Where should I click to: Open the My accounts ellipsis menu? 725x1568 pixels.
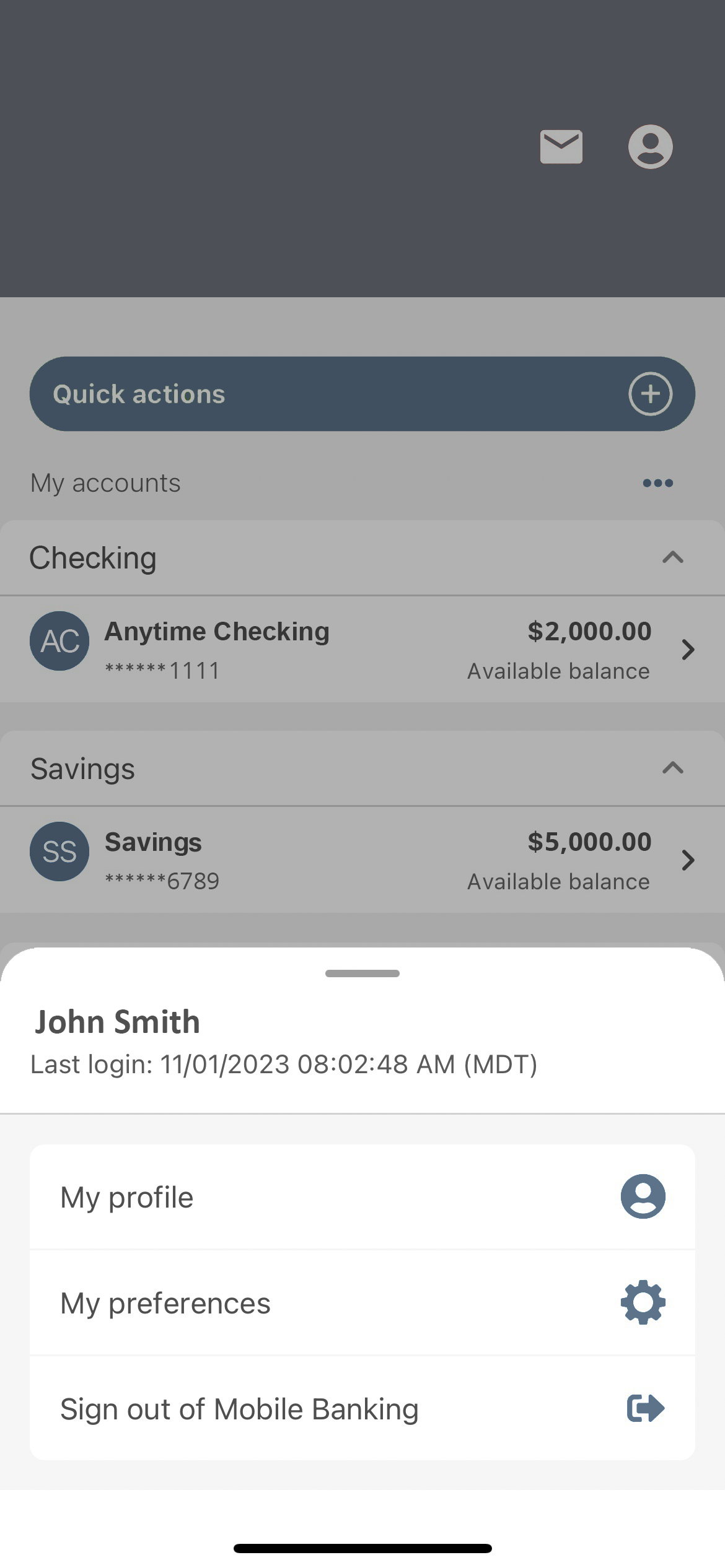(x=657, y=483)
